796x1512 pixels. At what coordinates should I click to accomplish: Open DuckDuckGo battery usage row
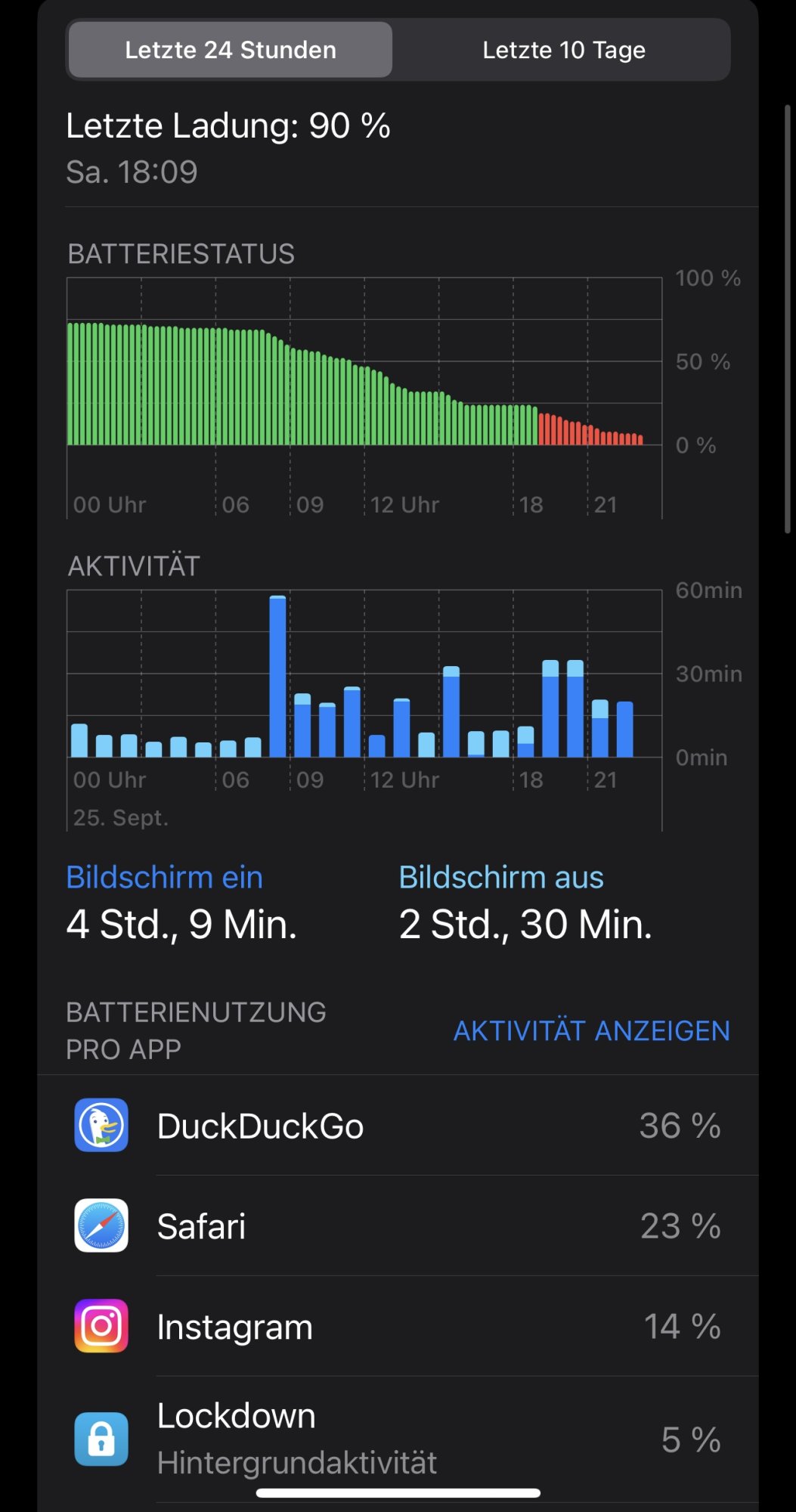point(398,1126)
